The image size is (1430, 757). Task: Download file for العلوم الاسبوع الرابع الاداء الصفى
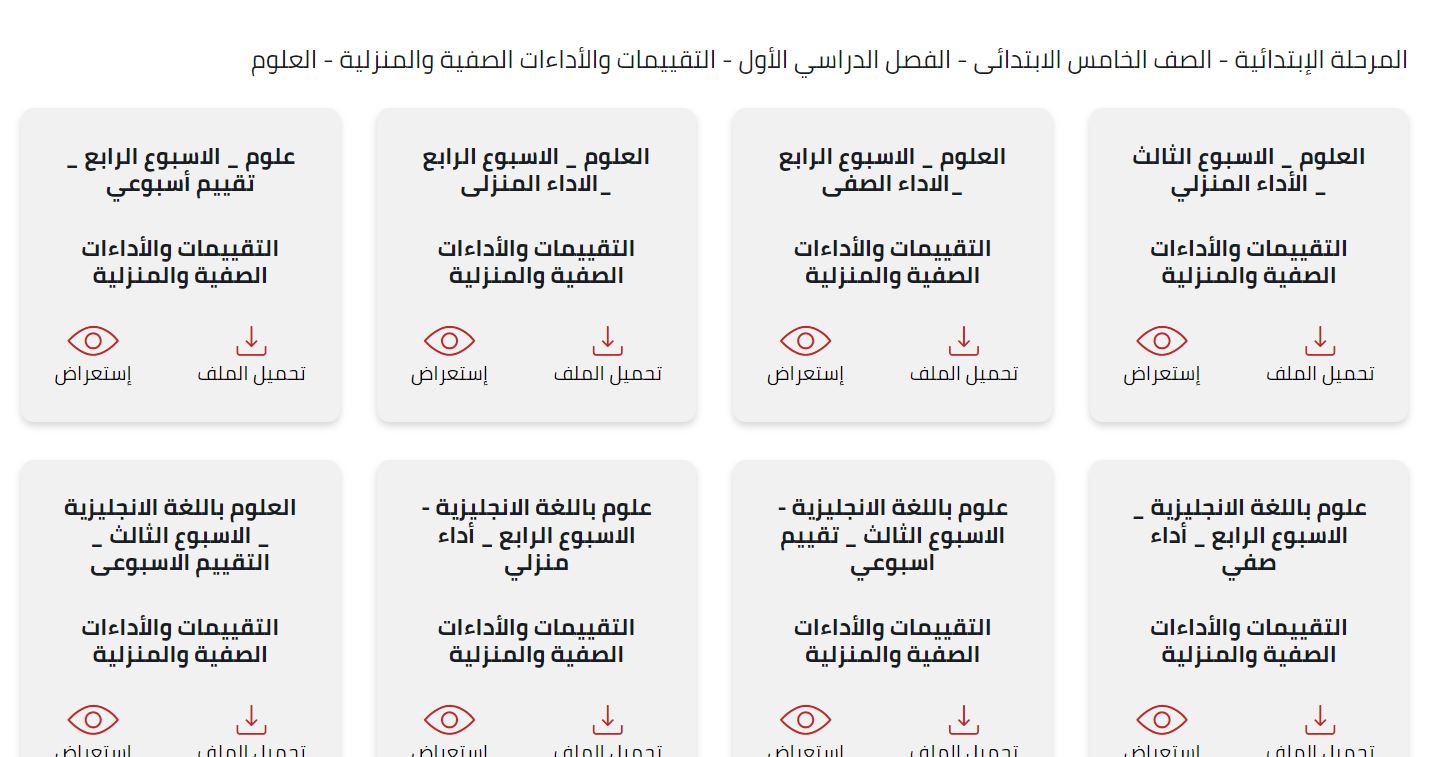tap(963, 354)
